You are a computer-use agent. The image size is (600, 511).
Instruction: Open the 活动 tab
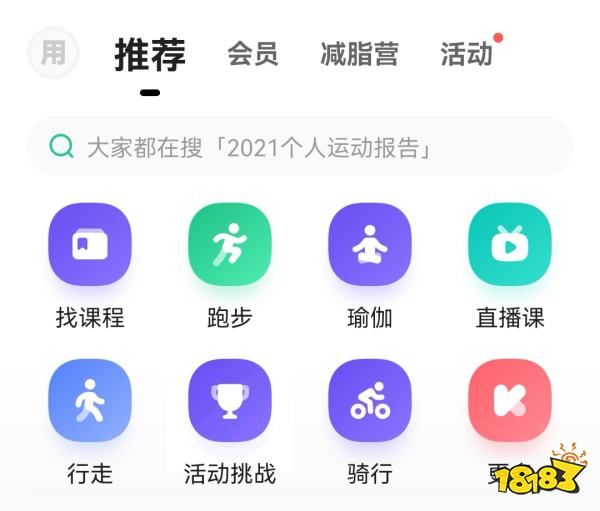point(466,53)
